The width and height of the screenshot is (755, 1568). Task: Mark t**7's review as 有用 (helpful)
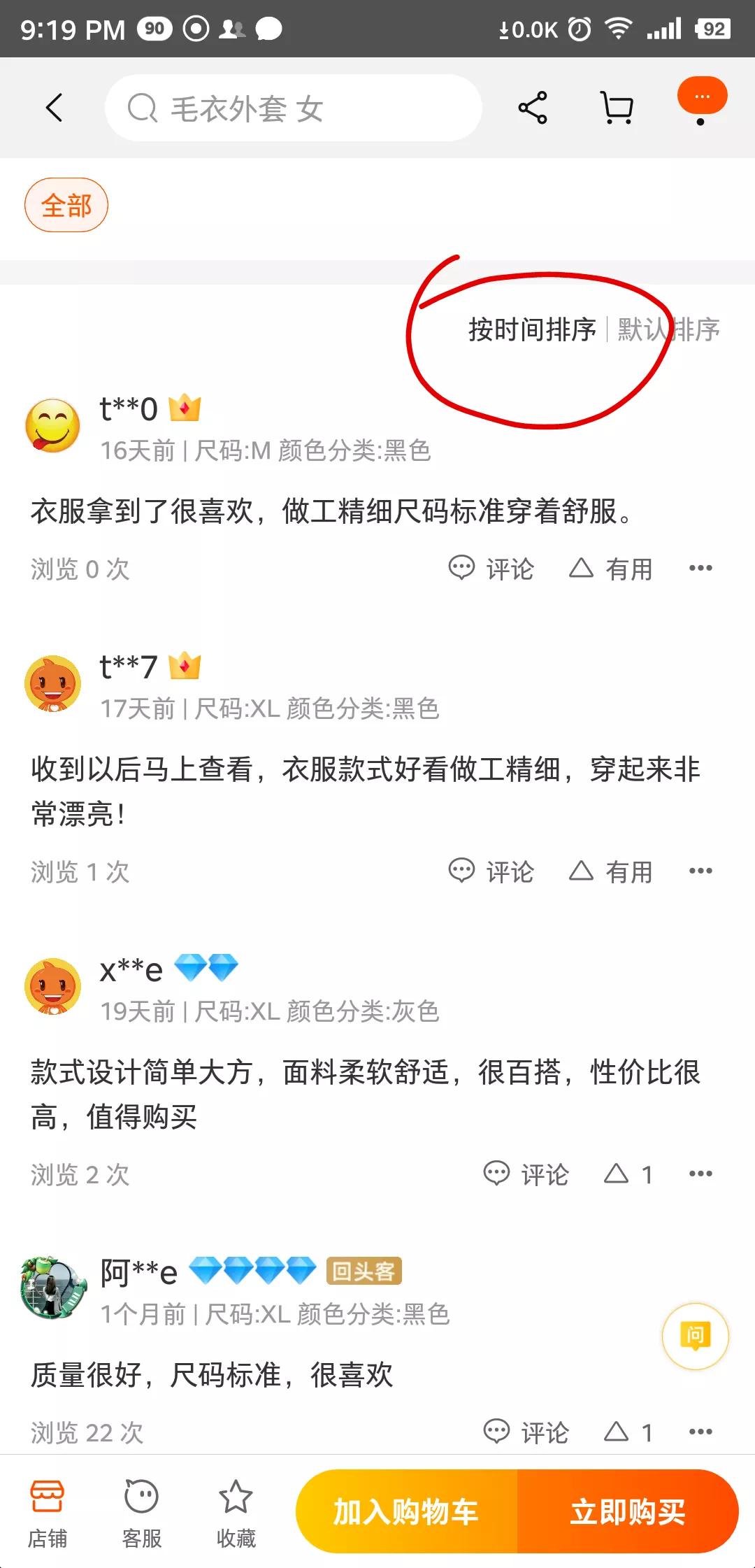point(610,871)
